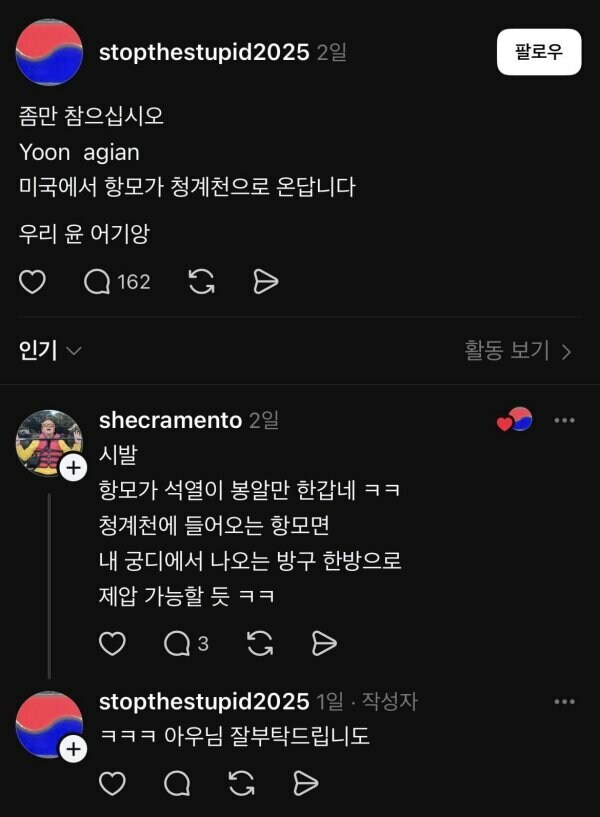This screenshot has height=817, width=600.
Task: Repost the author's ㅋㅋㅋ 아우님 reply
Action: coord(241,782)
